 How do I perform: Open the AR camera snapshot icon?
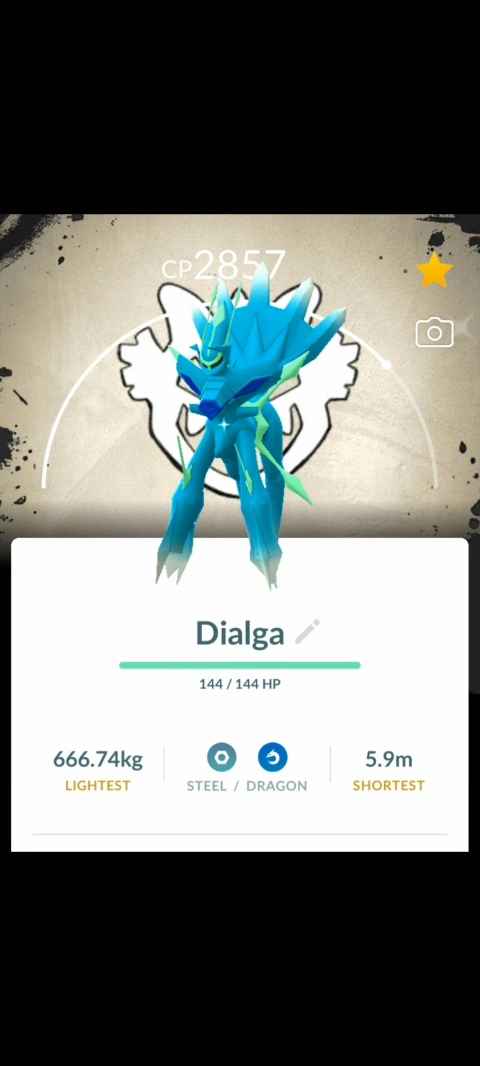(434, 332)
